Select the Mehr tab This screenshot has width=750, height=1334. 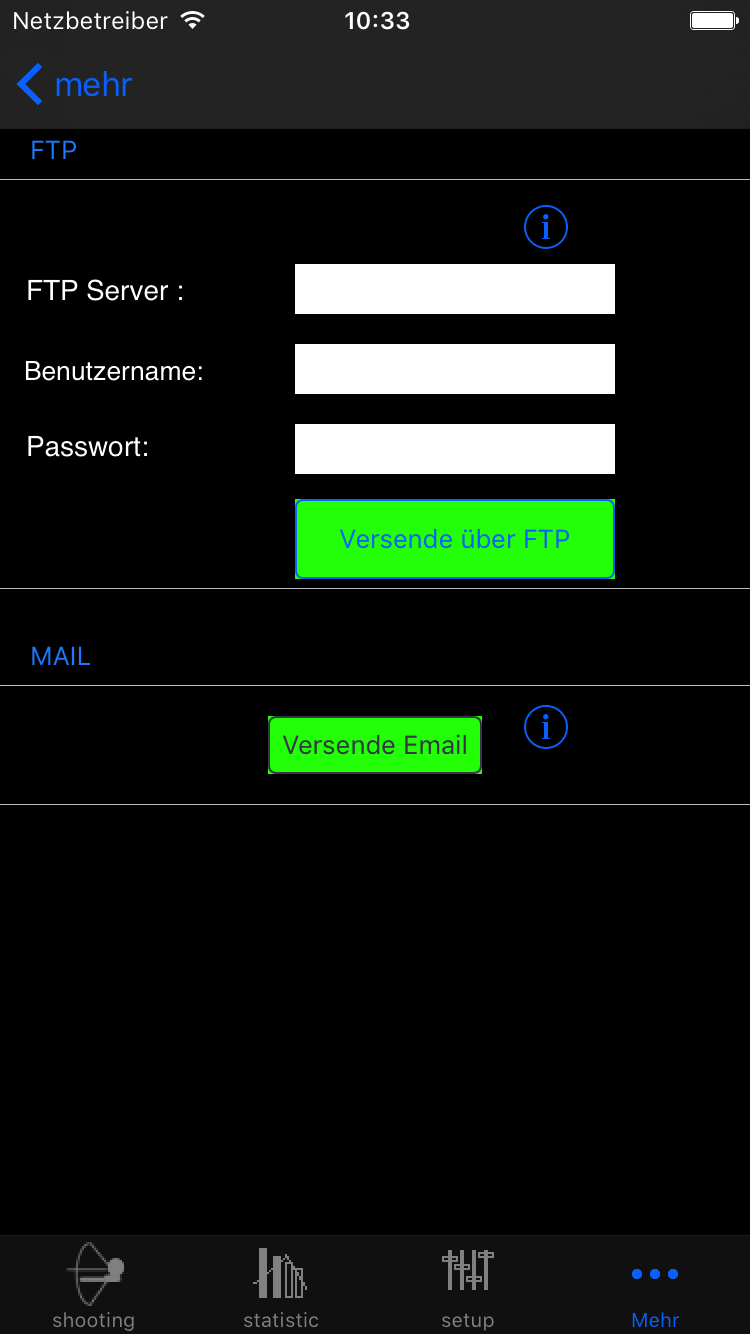tap(655, 1285)
